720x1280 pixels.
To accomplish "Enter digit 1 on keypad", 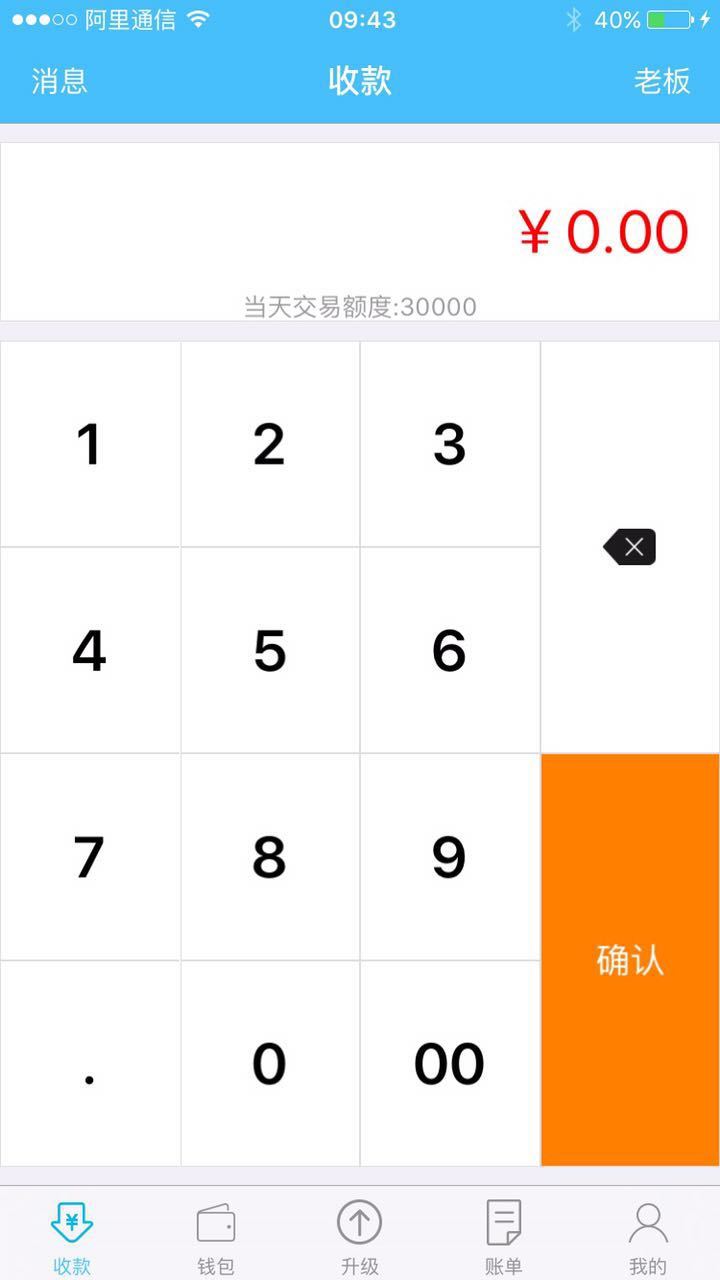I will click(x=90, y=445).
